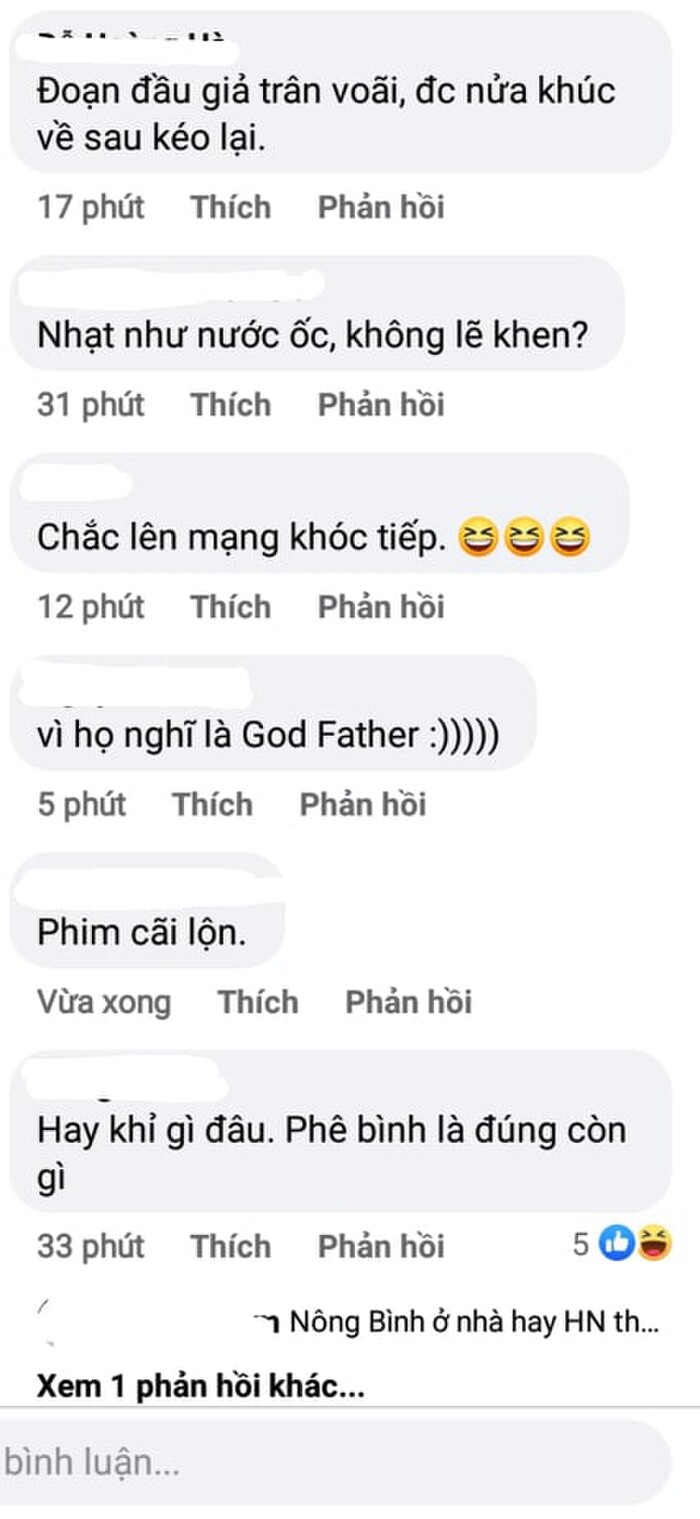Screen dimensions: 700x1519
Task: Like the comment "Chắc lên mạng khóc tiếp"
Action: (x=231, y=606)
